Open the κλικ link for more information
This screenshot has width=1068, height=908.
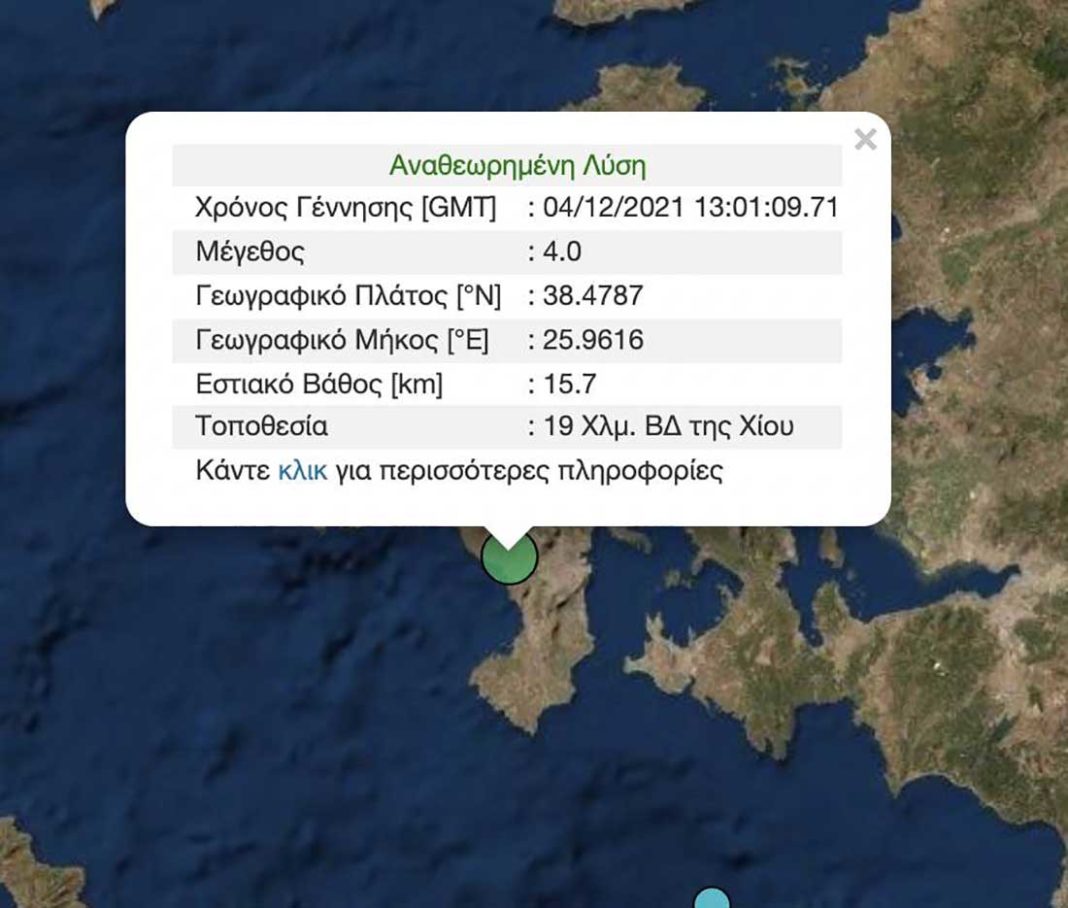click(x=302, y=471)
